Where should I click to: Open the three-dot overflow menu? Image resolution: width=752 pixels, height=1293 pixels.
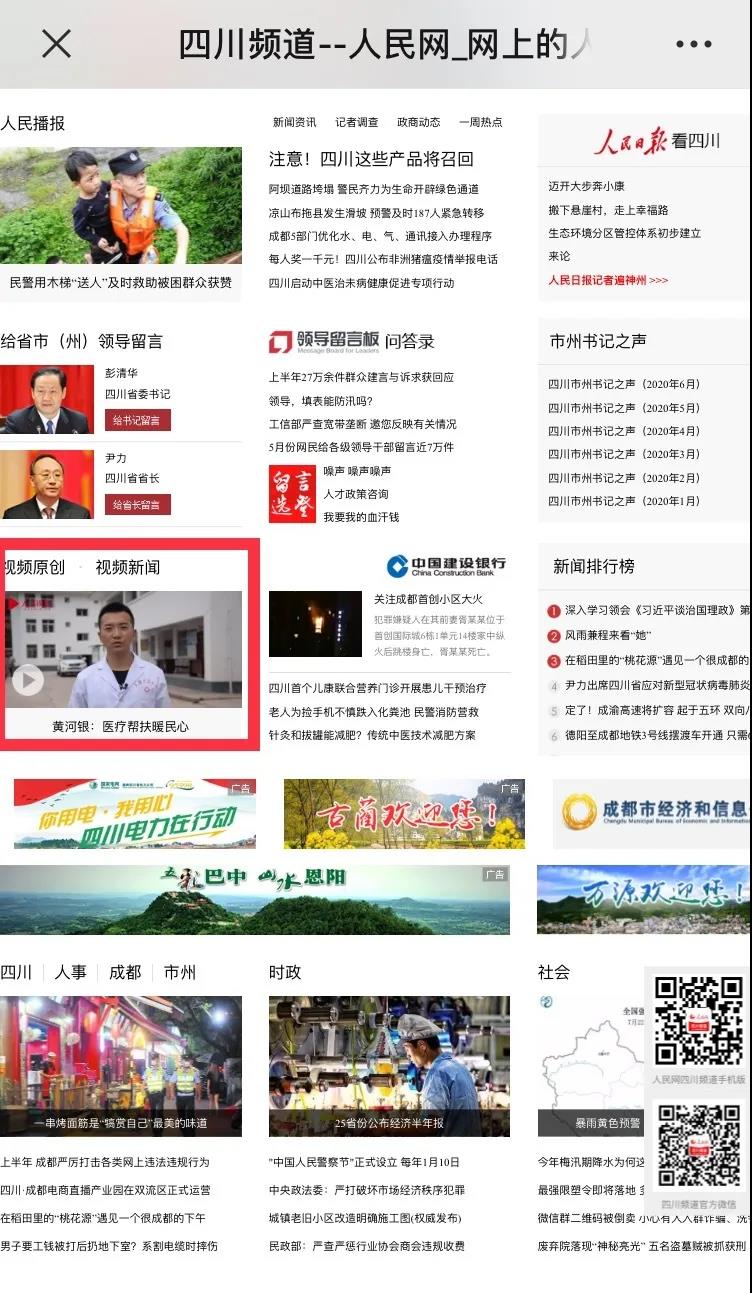pos(694,44)
